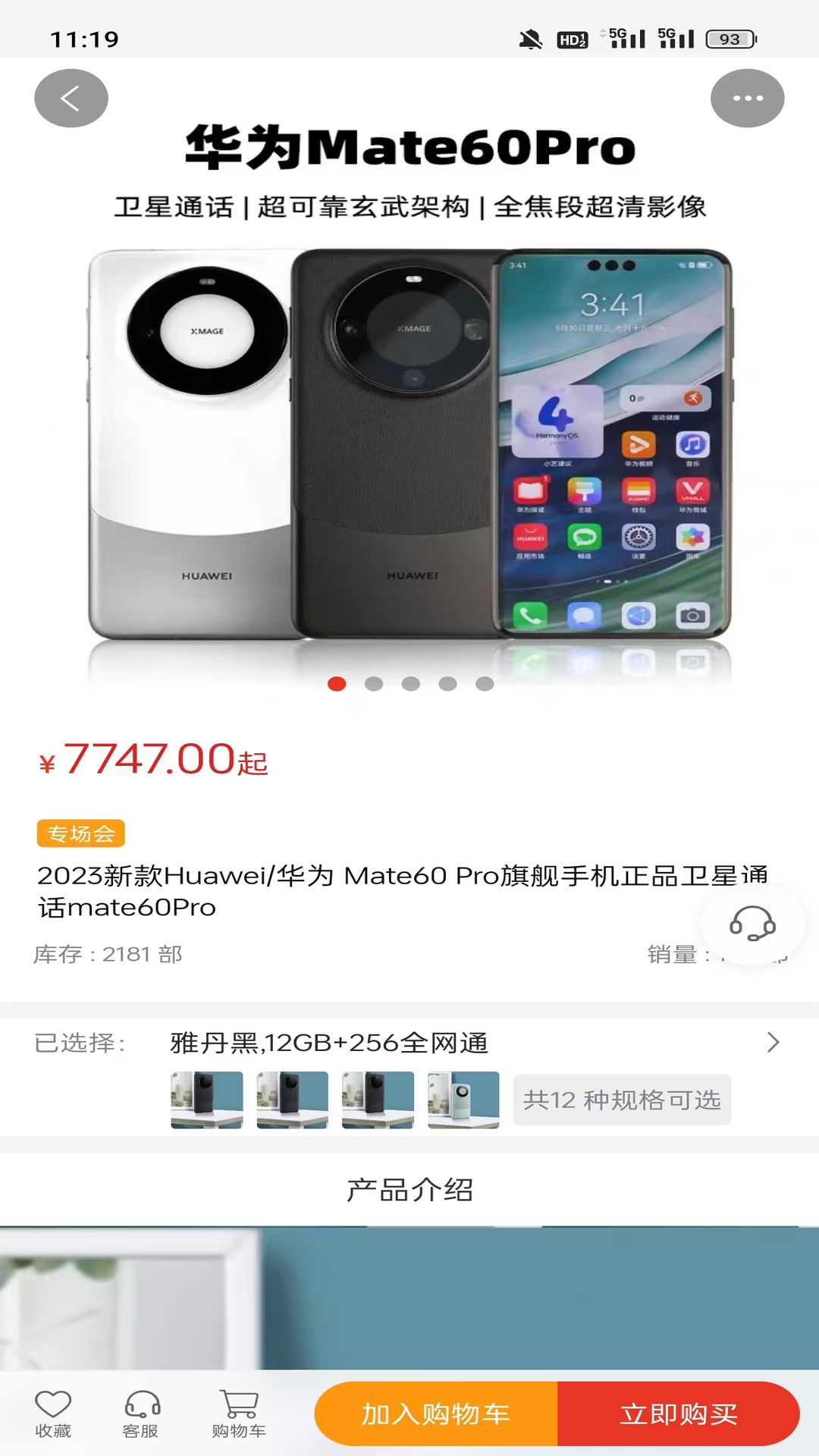
Task: Go back using the top-left arrow
Action: [x=71, y=99]
